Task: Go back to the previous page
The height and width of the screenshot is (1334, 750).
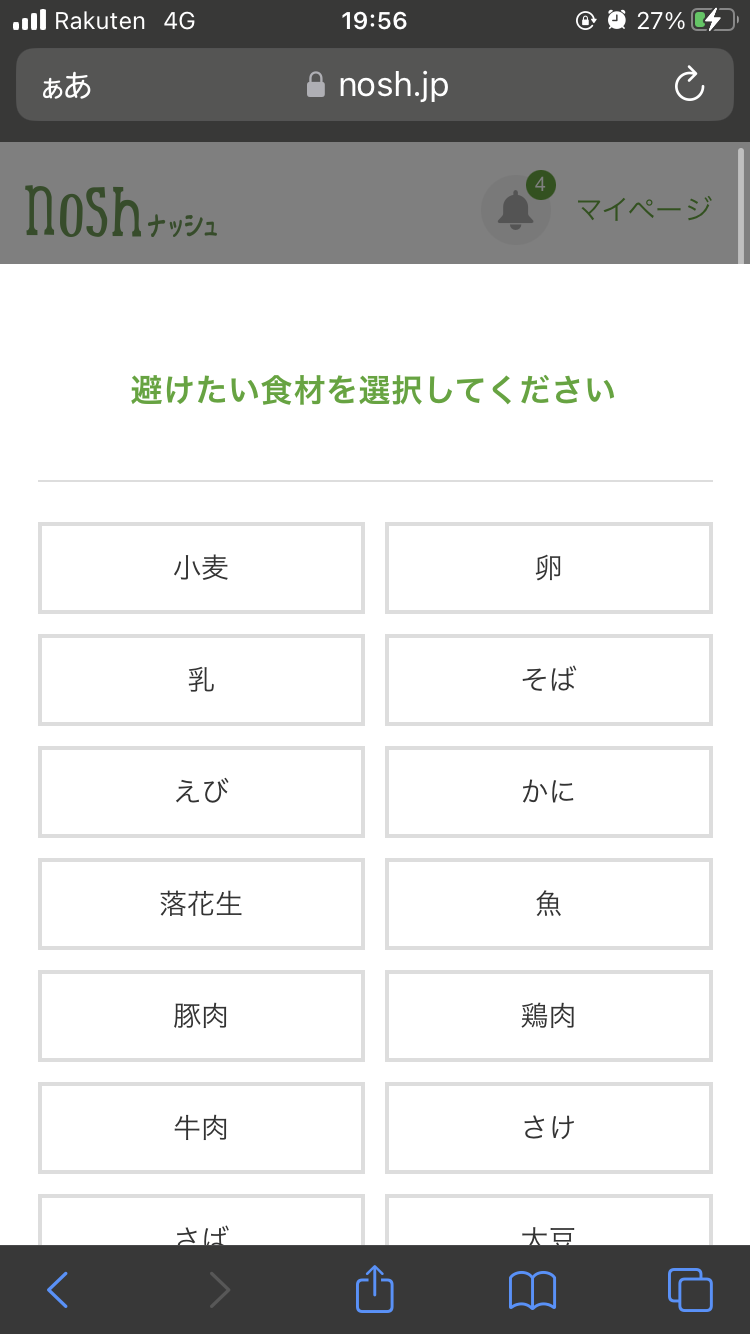Action: (x=58, y=1289)
